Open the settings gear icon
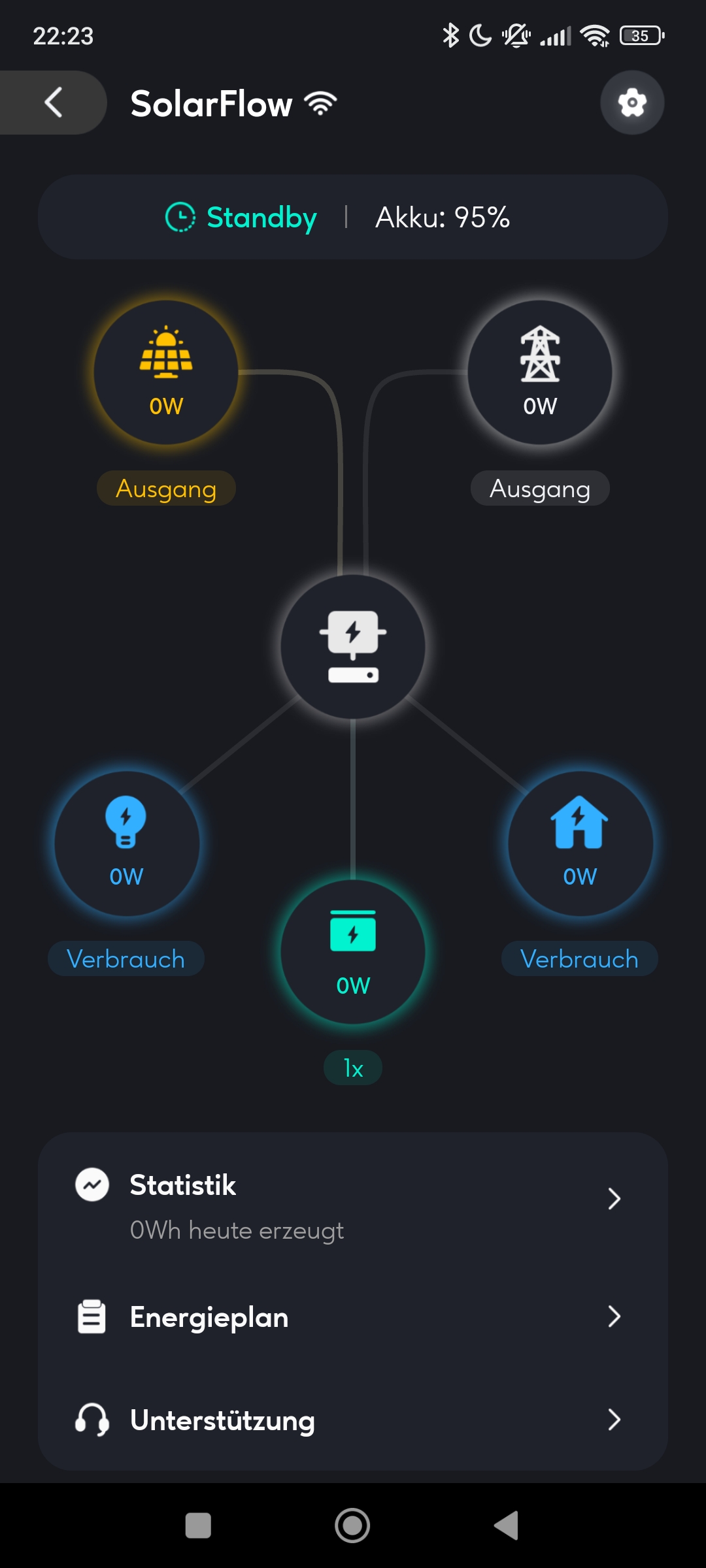This screenshot has height=1568, width=706. point(632,103)
